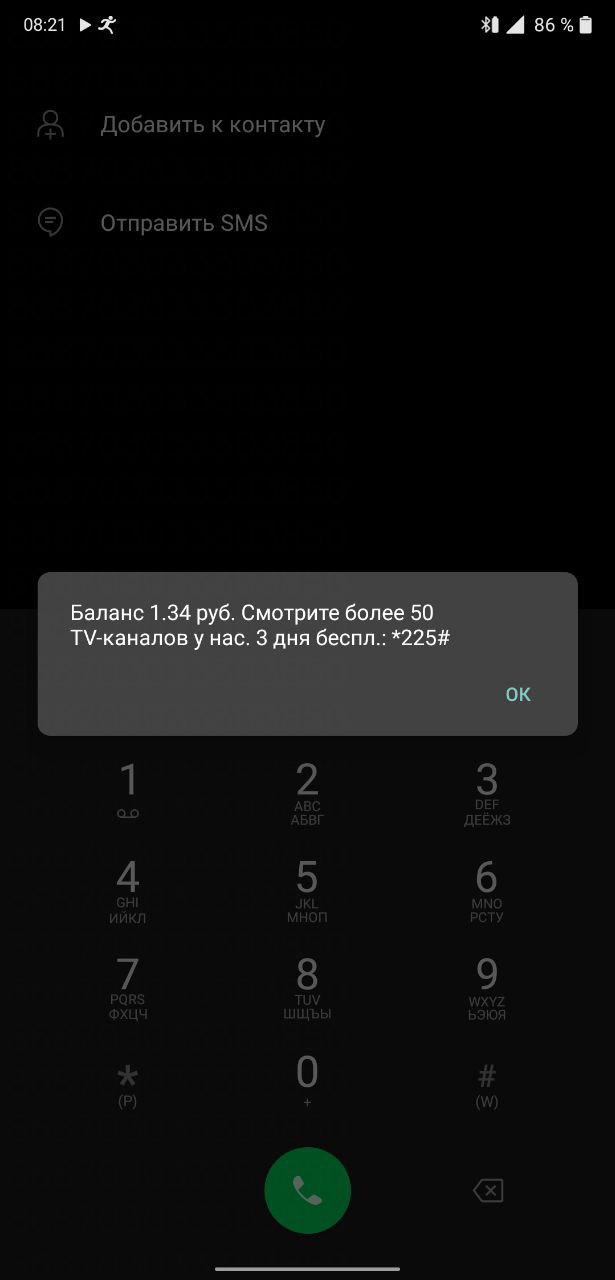Screen dimensions: 615x1280
Task: Dial digit 1 voicemail key
Action: coord(128,791)
